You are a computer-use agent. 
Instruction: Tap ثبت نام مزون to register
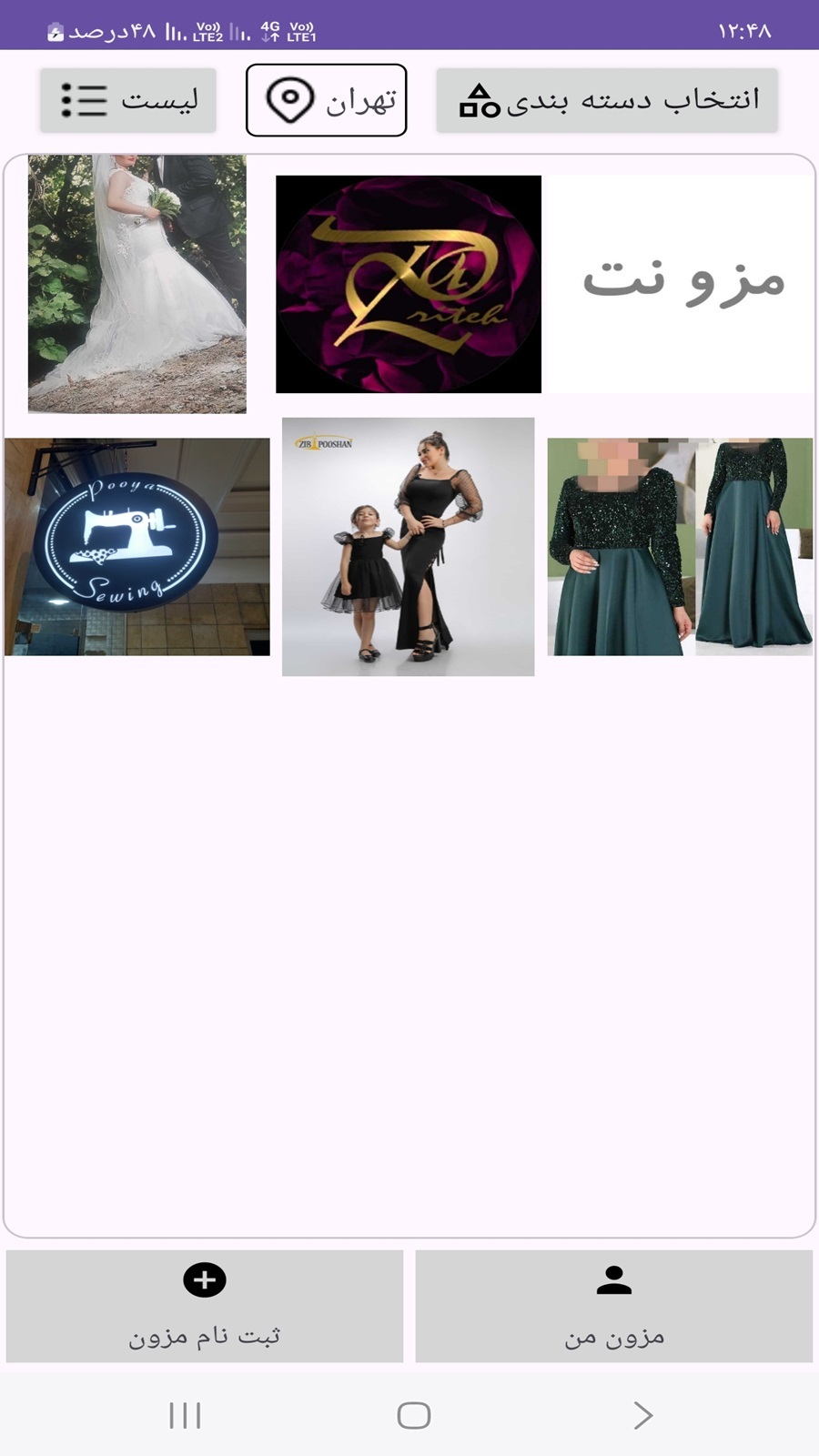pyautogui.click(x=205, y=1306)
